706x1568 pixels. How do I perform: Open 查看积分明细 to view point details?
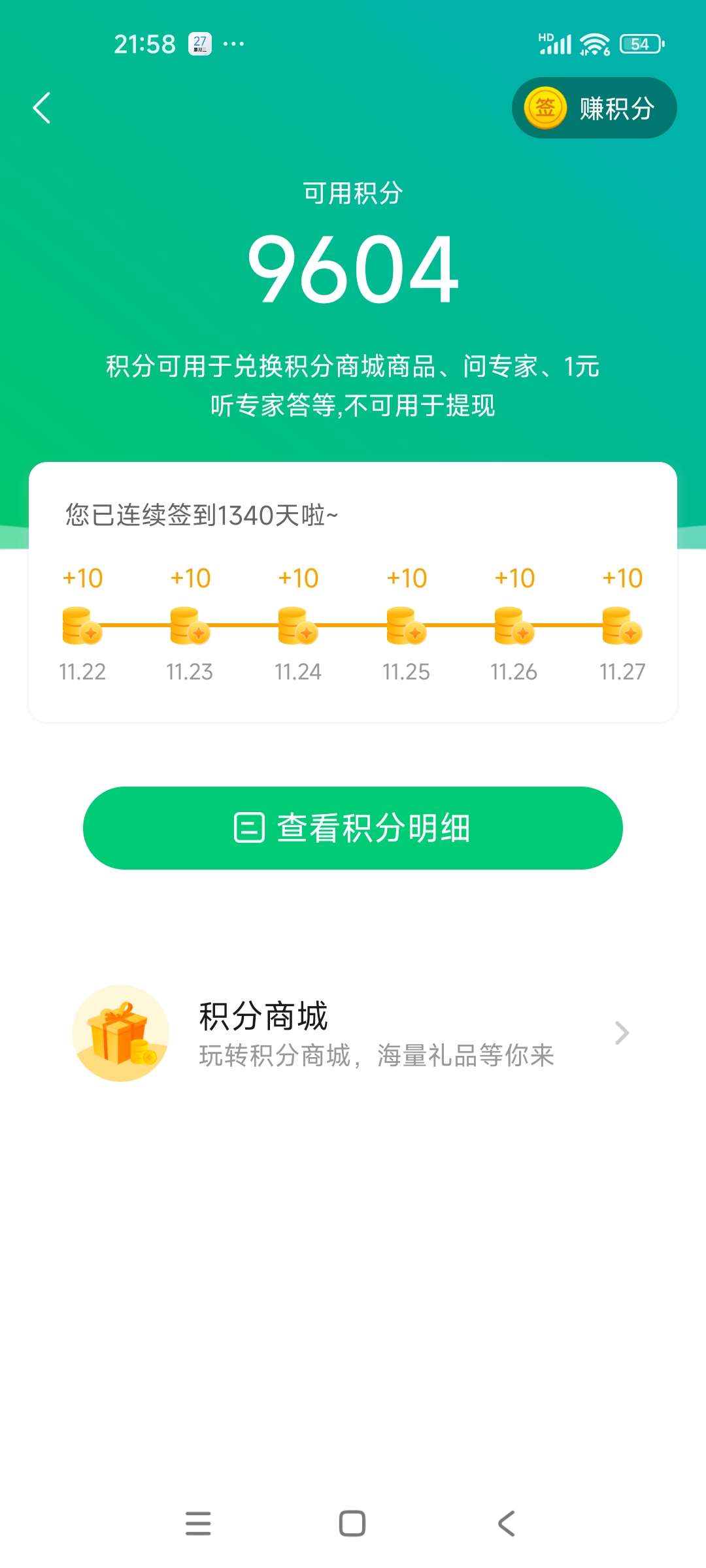click(x=353, y=827)
